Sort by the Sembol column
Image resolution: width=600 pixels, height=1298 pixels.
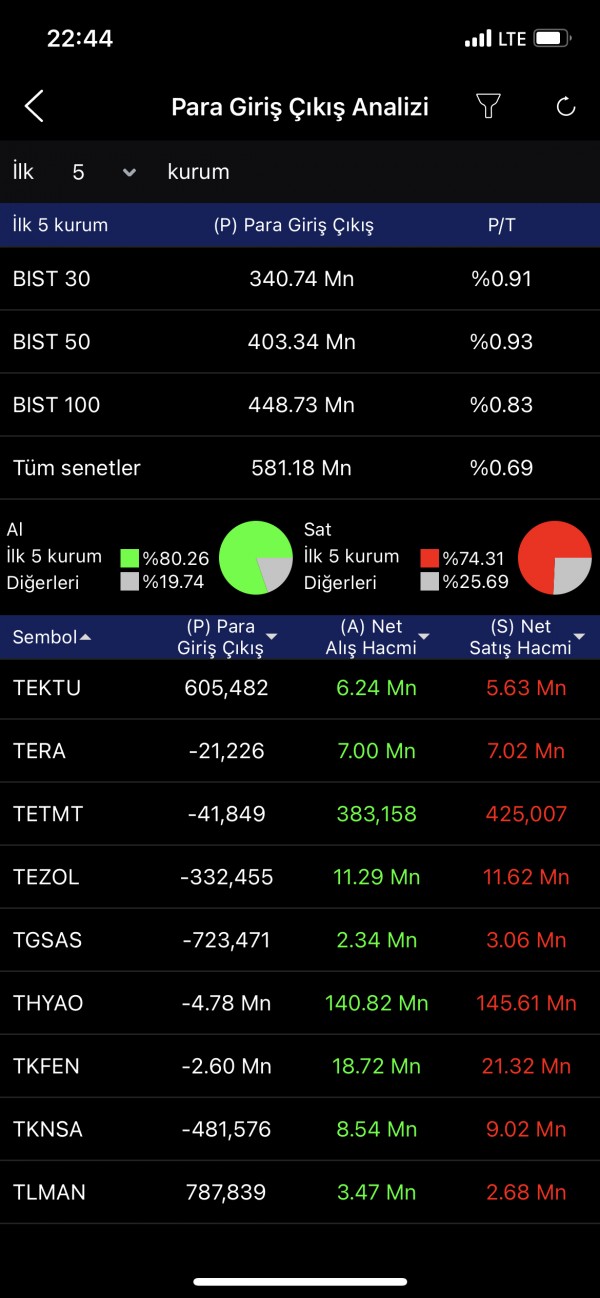point(51,637)
